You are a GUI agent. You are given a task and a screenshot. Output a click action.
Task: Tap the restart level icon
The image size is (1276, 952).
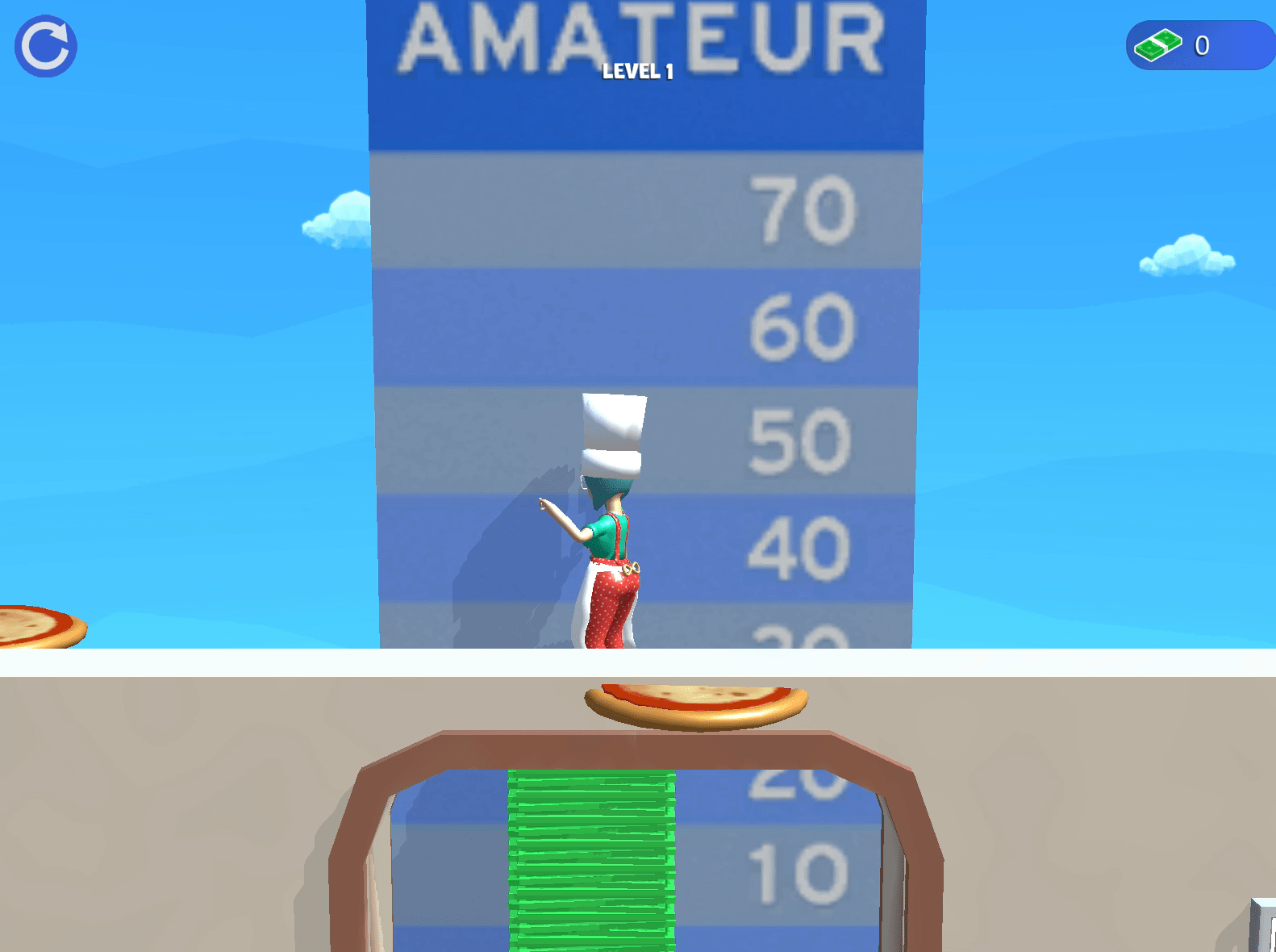point(46,46)
